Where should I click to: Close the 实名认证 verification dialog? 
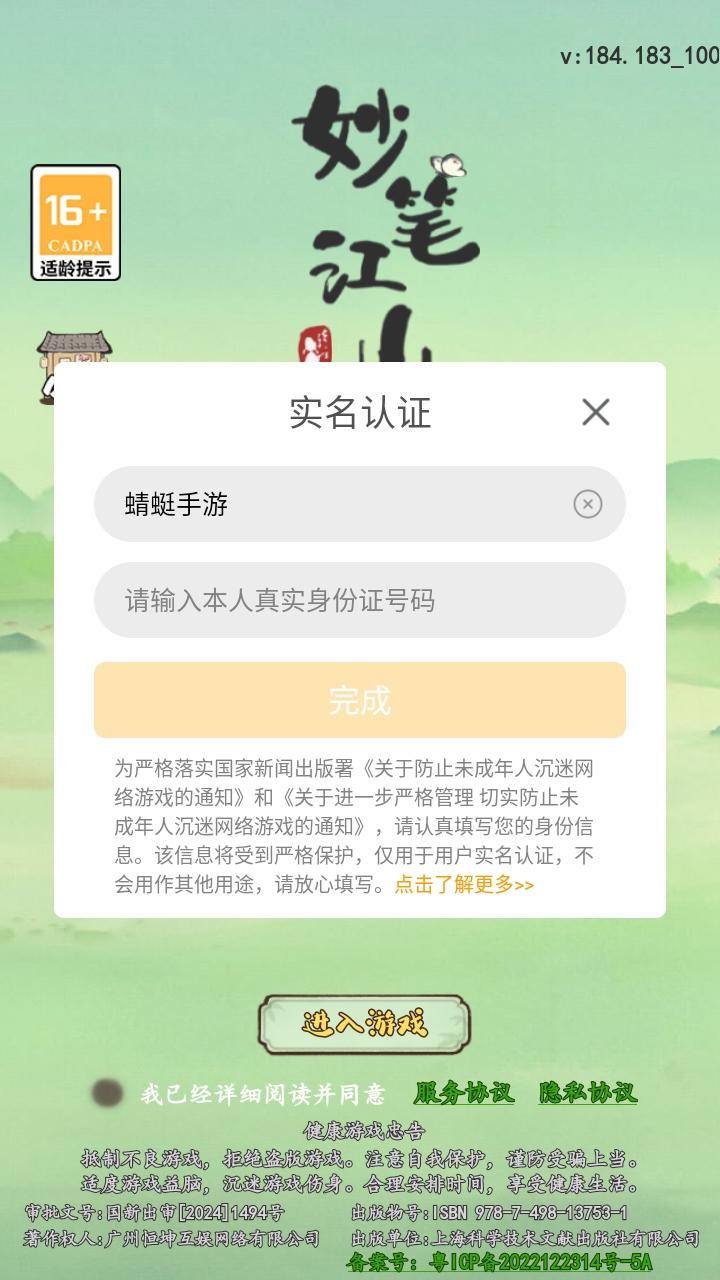pyautogui.click(x=597, y=410)
